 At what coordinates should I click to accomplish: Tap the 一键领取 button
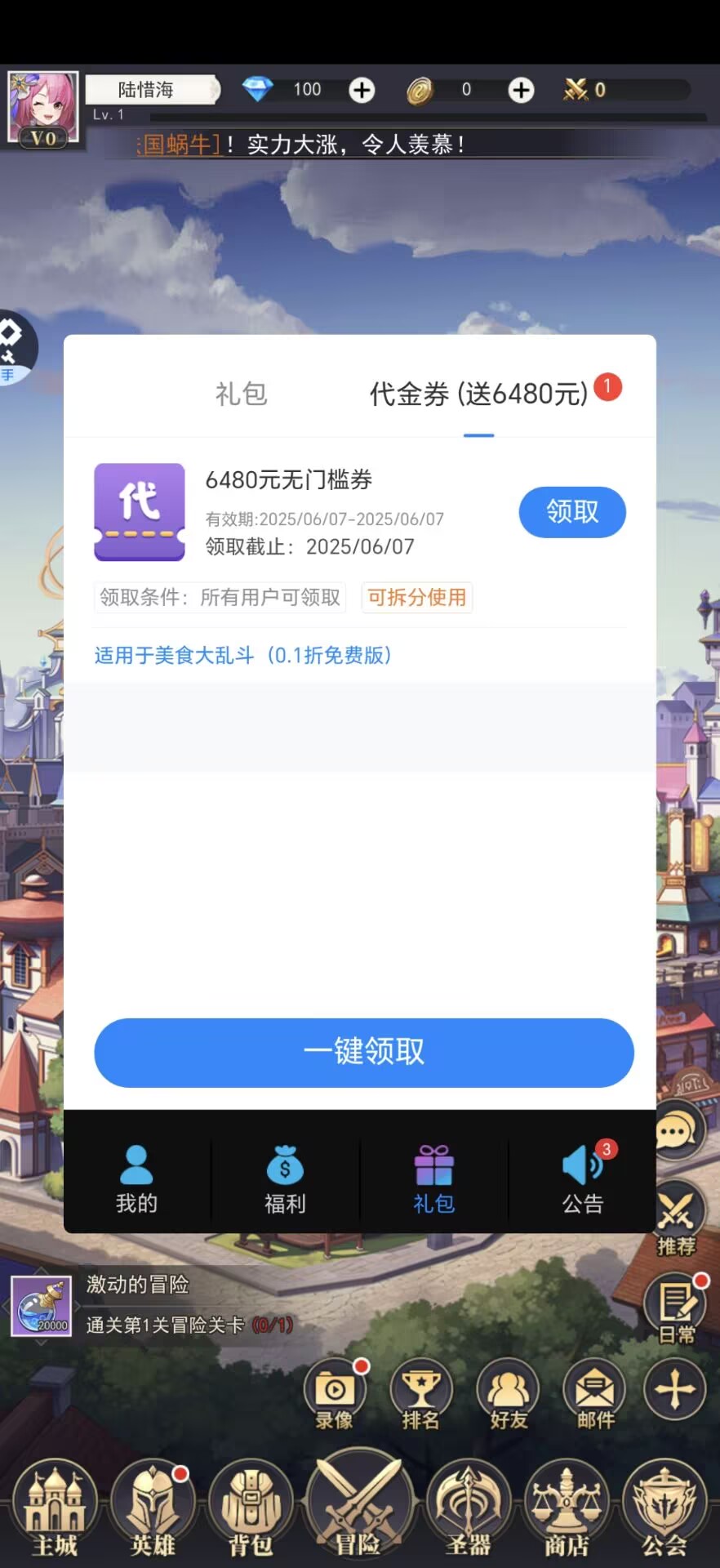tap(364, 1052)
